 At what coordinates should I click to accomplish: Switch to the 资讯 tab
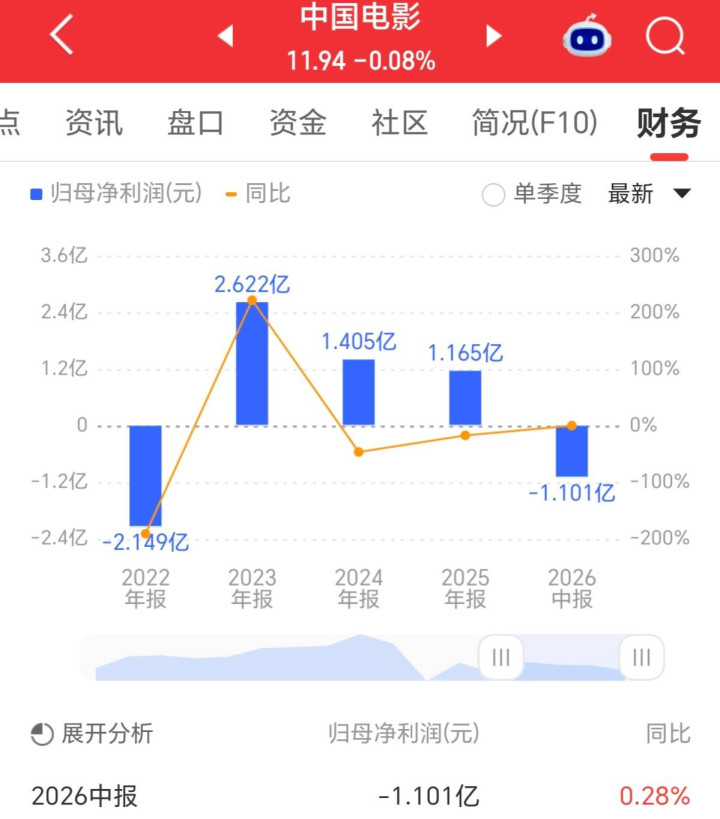94,123
